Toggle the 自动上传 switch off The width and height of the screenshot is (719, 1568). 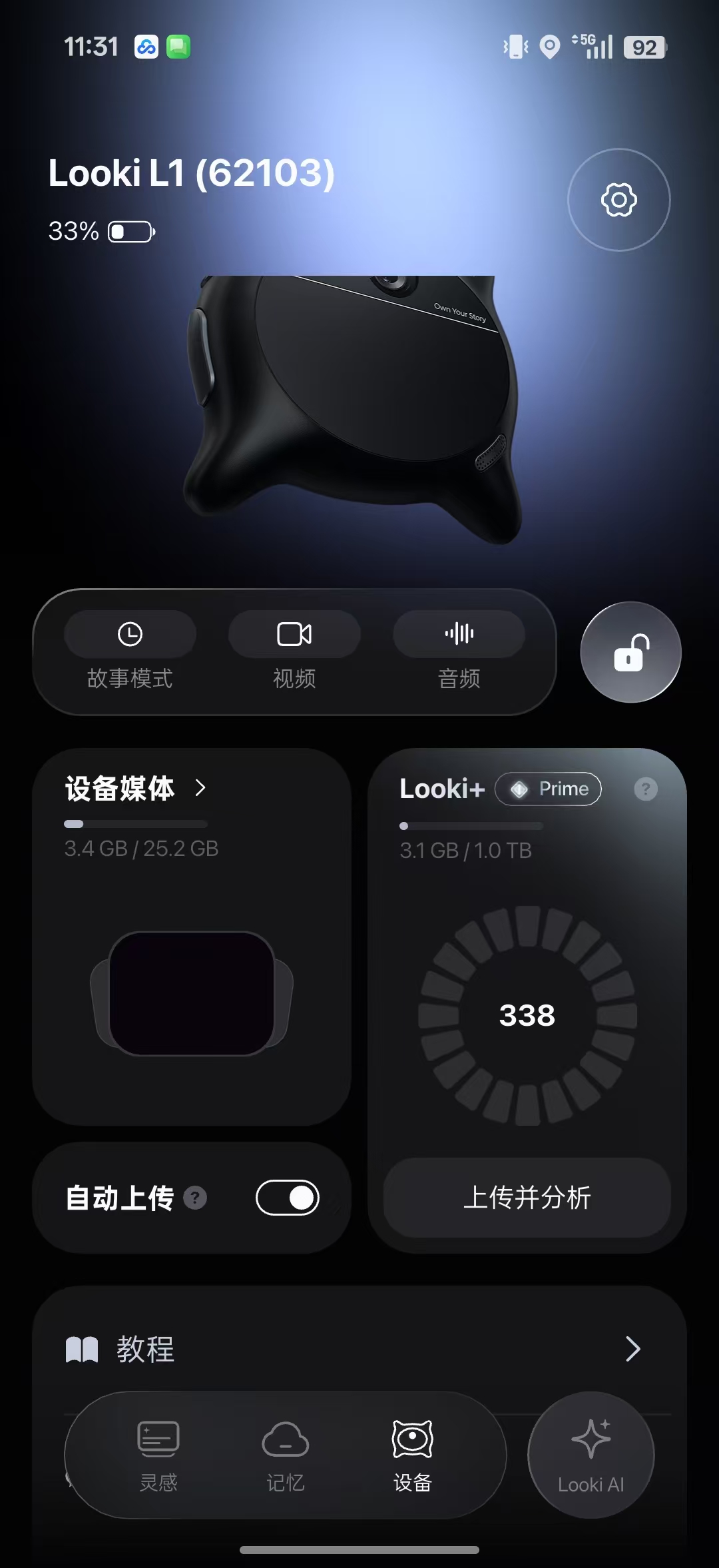click(x=288, y=1196)
